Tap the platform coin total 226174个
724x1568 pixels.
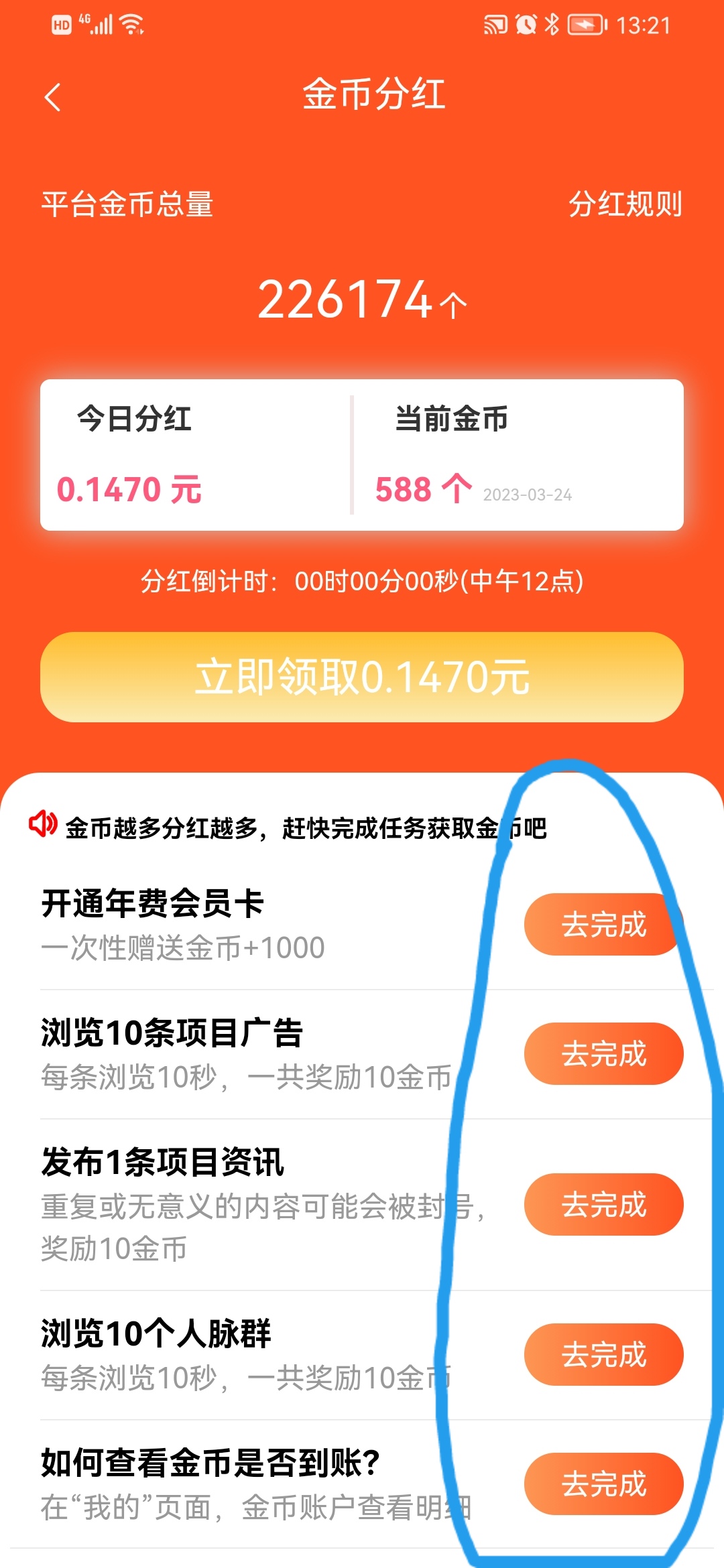(x=362, y=300)
